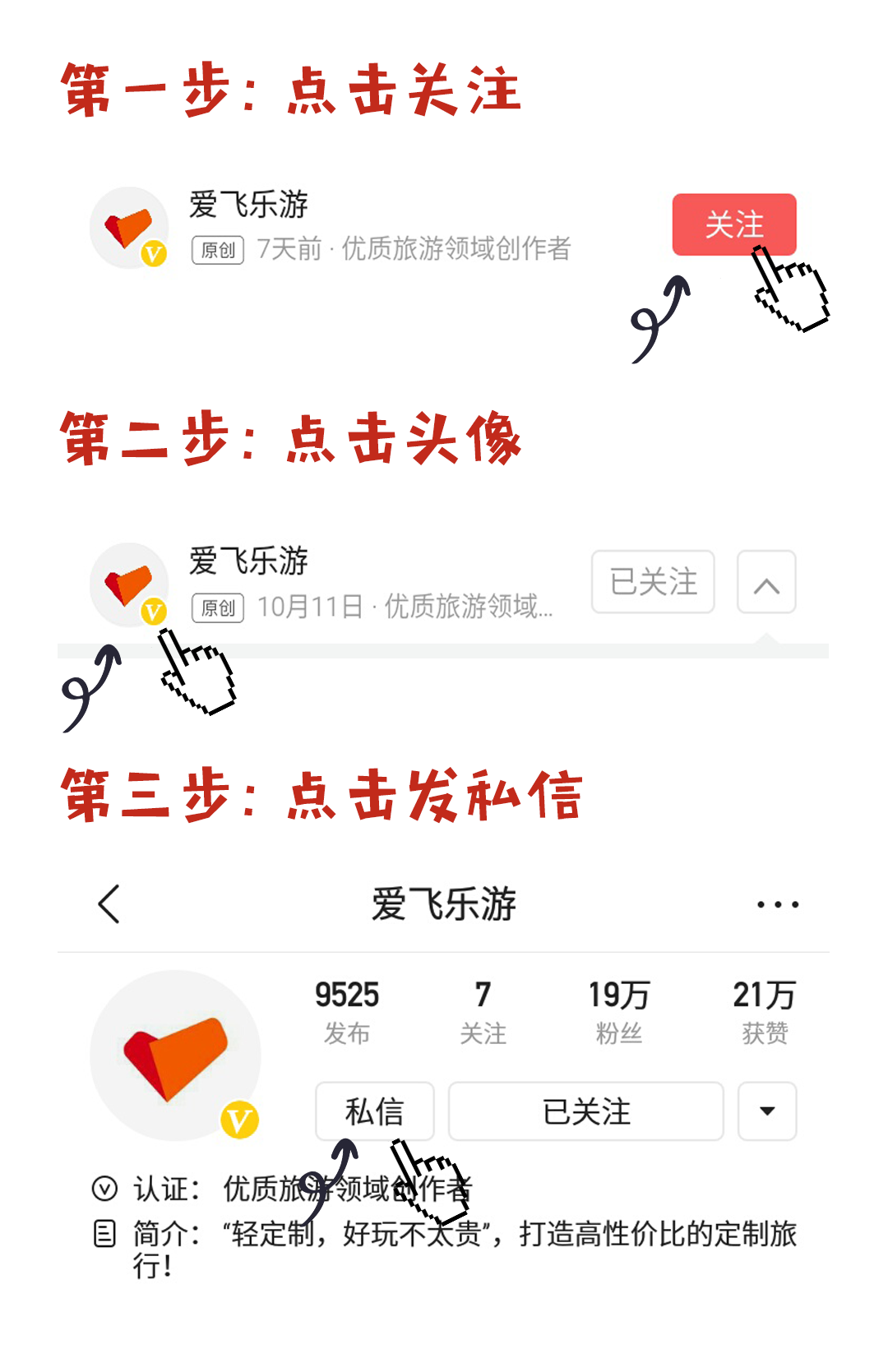View the 获赞 21万 counter
This screenshot has height=1372, width=888.
[x=765, y=1011]
